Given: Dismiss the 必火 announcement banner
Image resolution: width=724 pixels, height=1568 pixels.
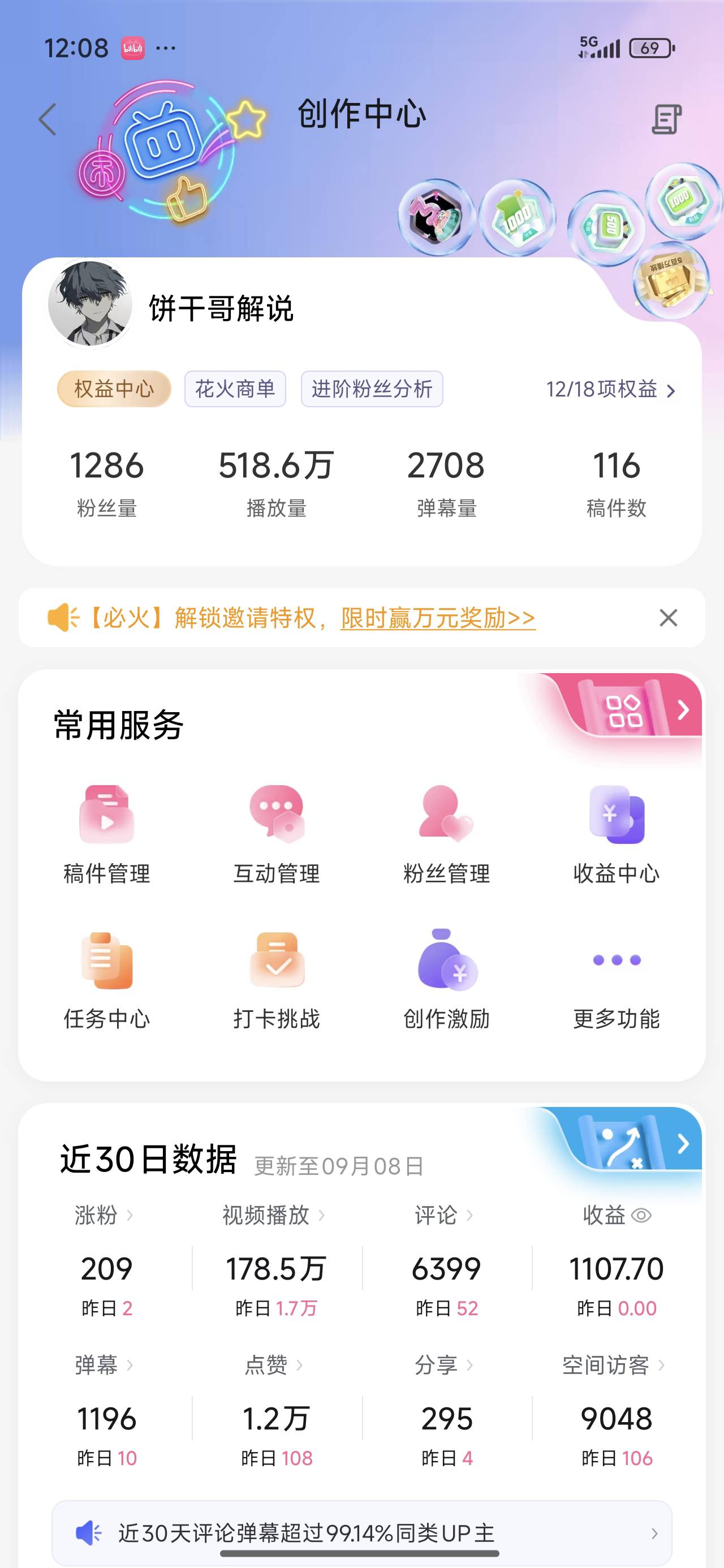Looking at the screenshot, I should coord(668,618).
